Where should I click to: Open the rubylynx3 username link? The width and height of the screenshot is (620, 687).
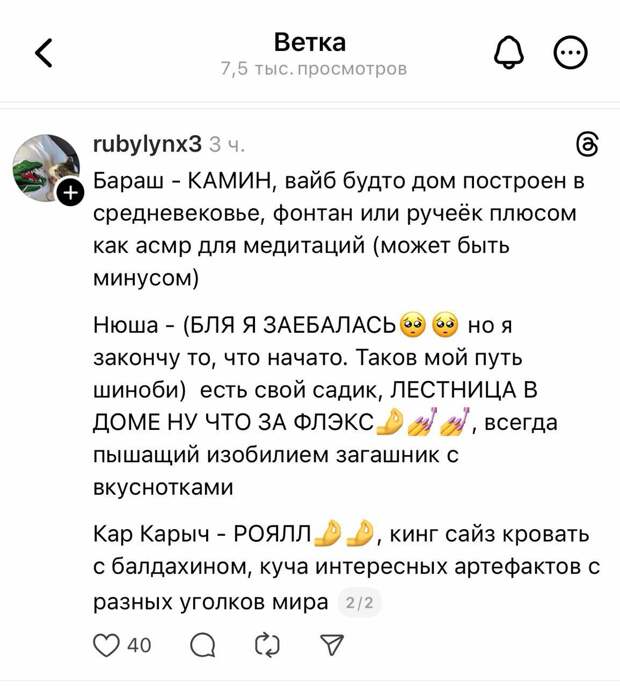147,144
